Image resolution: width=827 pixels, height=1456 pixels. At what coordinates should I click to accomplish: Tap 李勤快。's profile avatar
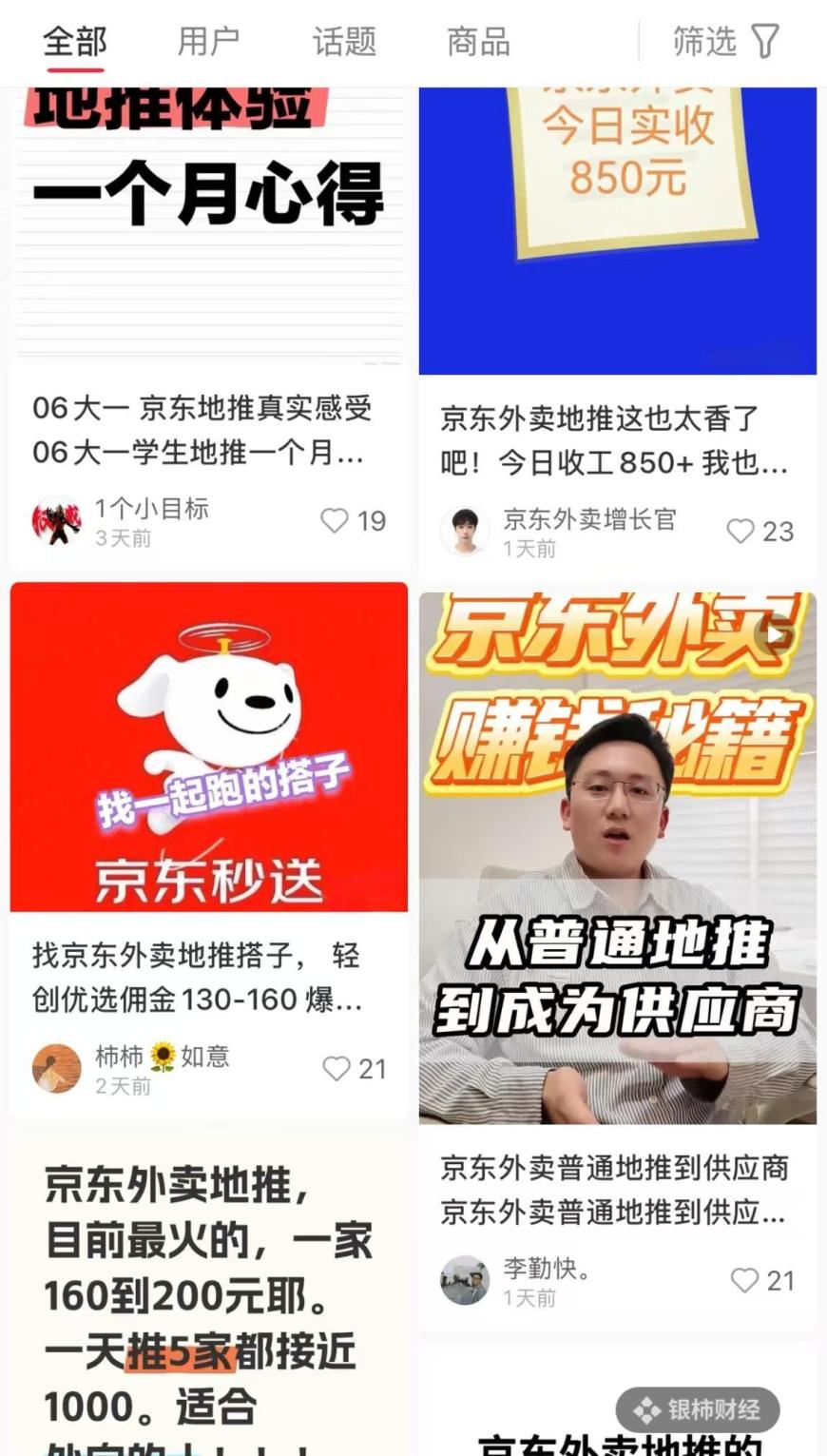point(465,1281)
